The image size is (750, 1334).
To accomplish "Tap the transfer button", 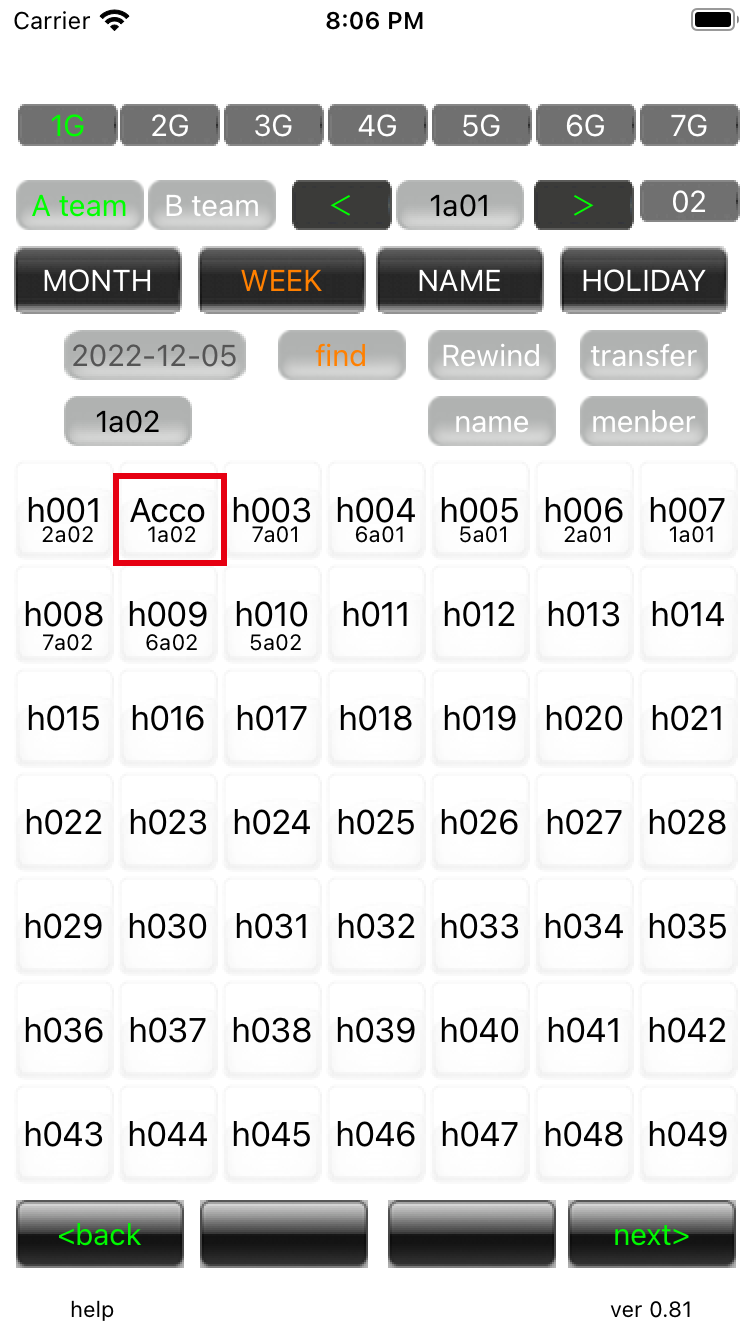I will point(644,356).
